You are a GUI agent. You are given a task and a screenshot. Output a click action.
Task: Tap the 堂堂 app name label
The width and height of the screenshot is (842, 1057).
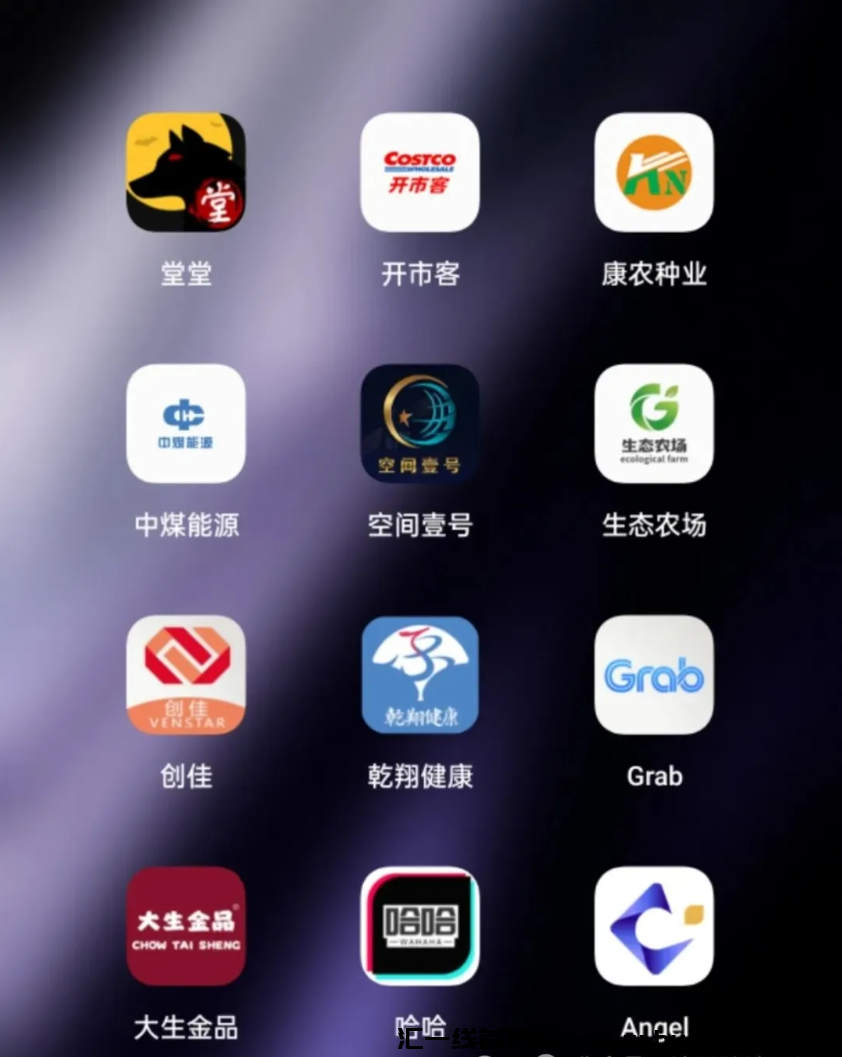(x=186, y=275)
